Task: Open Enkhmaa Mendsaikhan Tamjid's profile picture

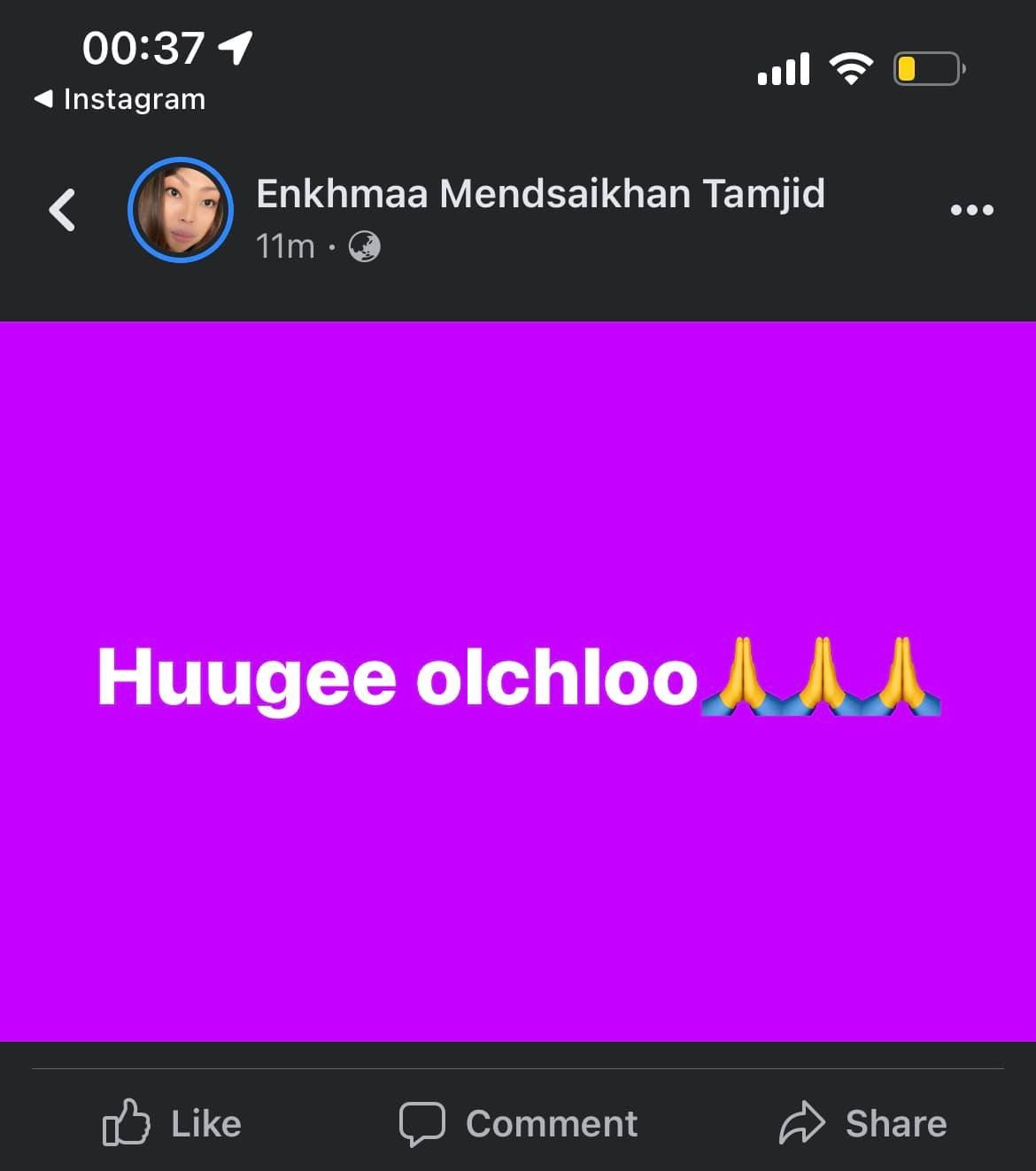Action: click(181, 211)
